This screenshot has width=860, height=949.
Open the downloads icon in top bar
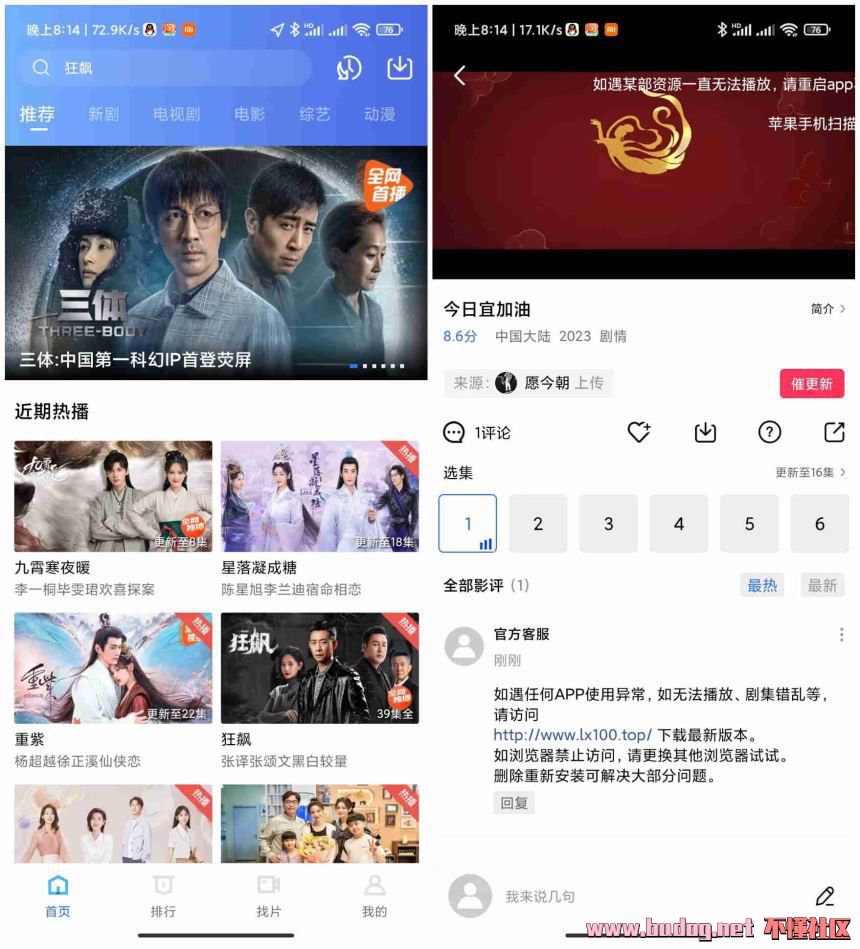pyautogui.click(x=399, y=67)
